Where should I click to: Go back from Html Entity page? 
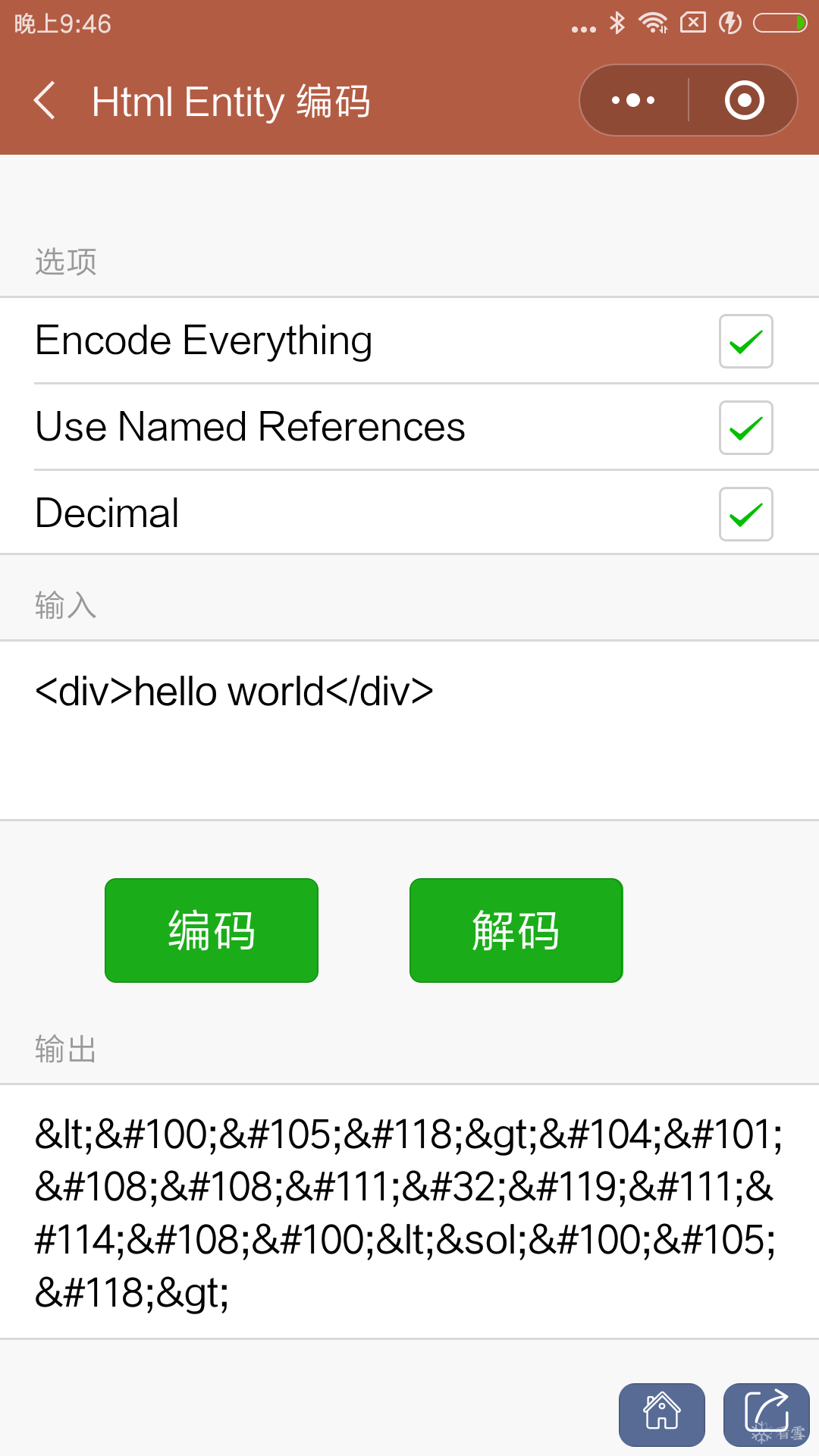point(45,101)
